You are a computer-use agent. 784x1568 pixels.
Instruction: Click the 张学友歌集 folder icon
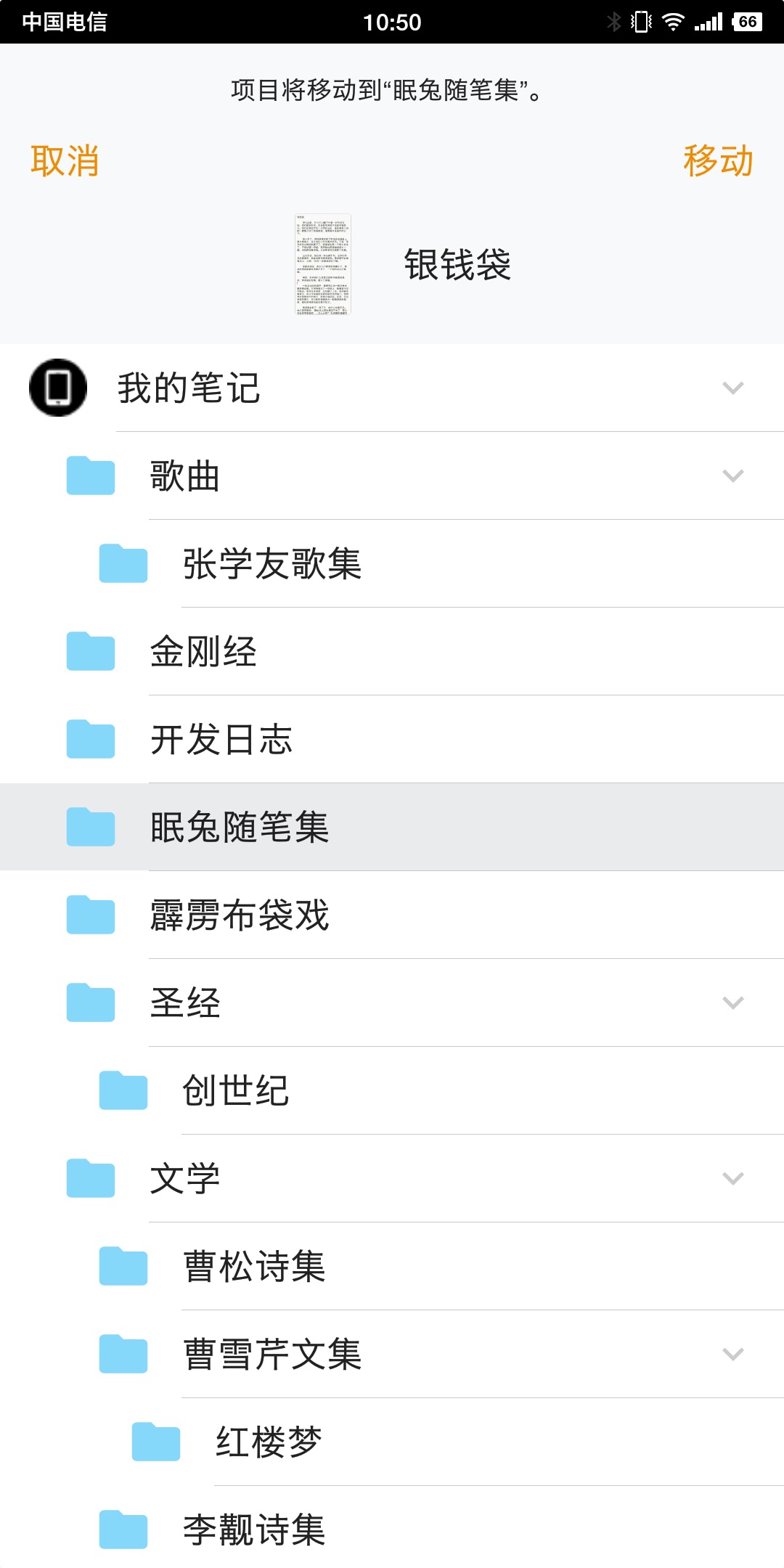coord(123,563)
